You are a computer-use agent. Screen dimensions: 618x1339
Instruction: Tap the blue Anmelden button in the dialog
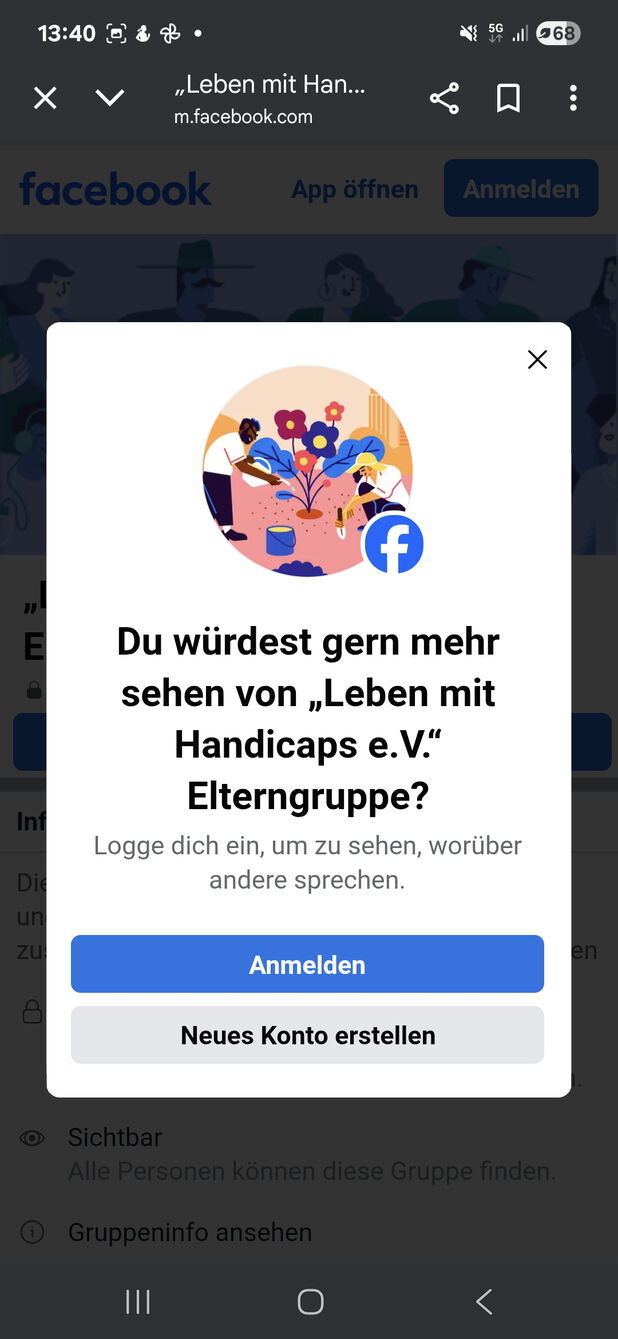(x=307, y=964)
